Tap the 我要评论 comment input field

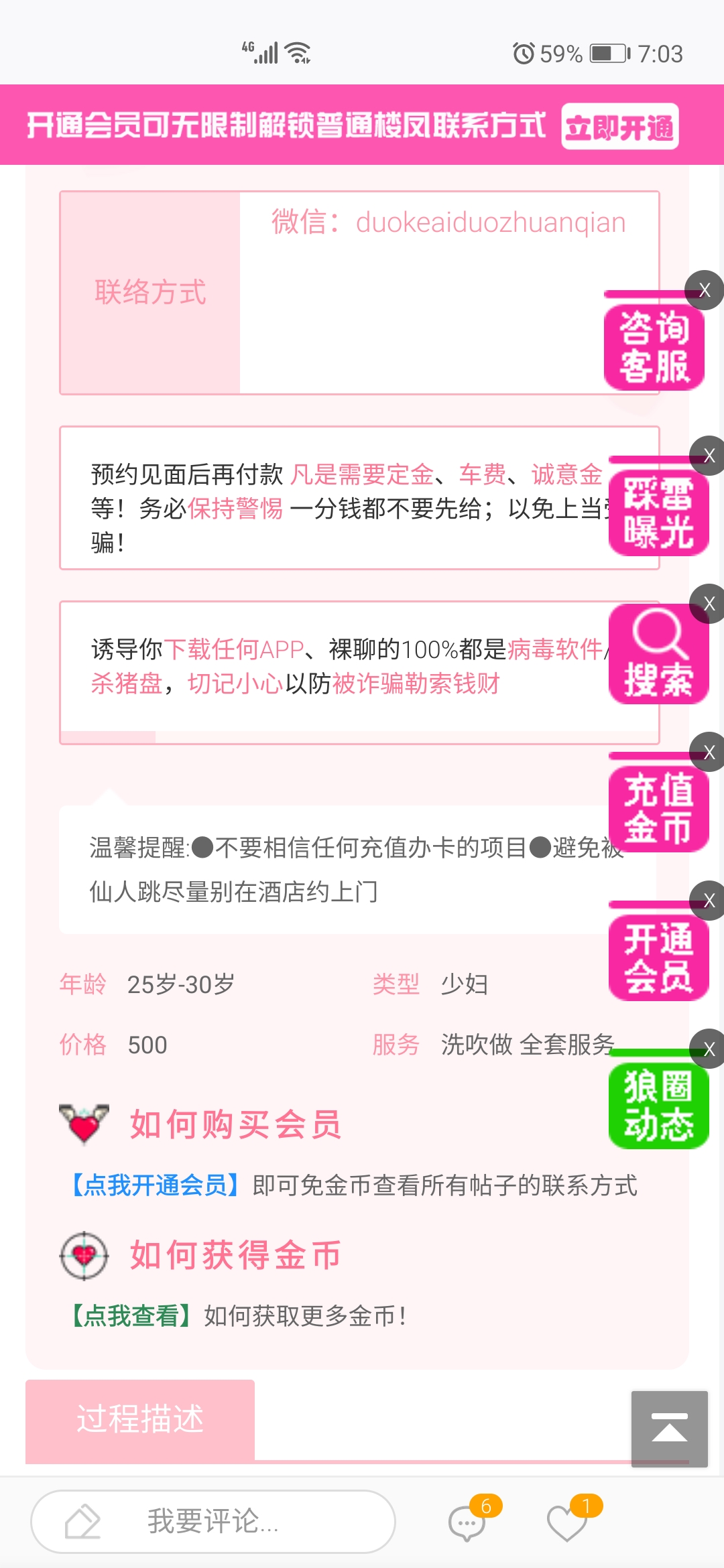[213, 1521]
